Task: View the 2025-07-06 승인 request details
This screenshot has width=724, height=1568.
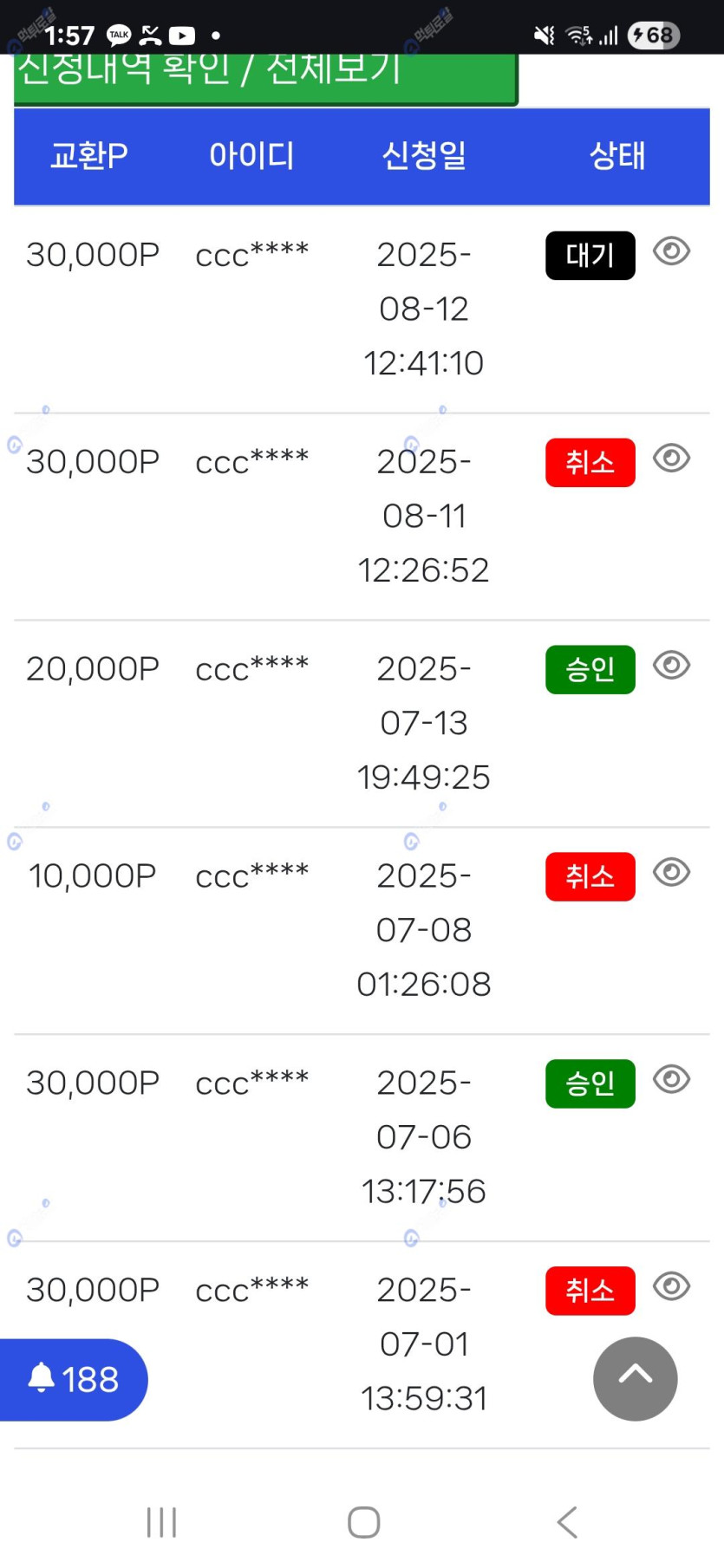Action: click(671, 1080)
